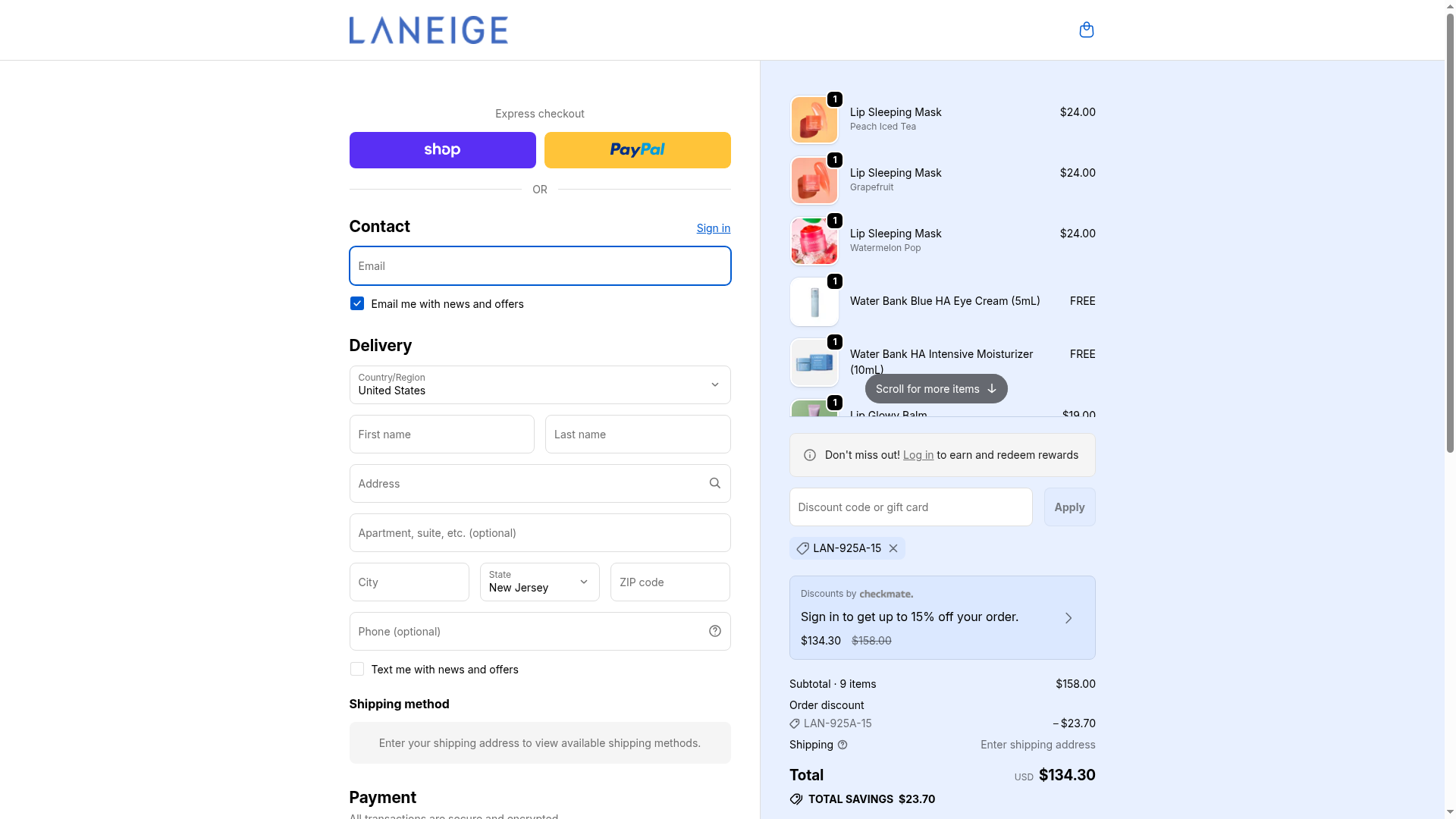Select the ZIP code field

coord(670,582)
